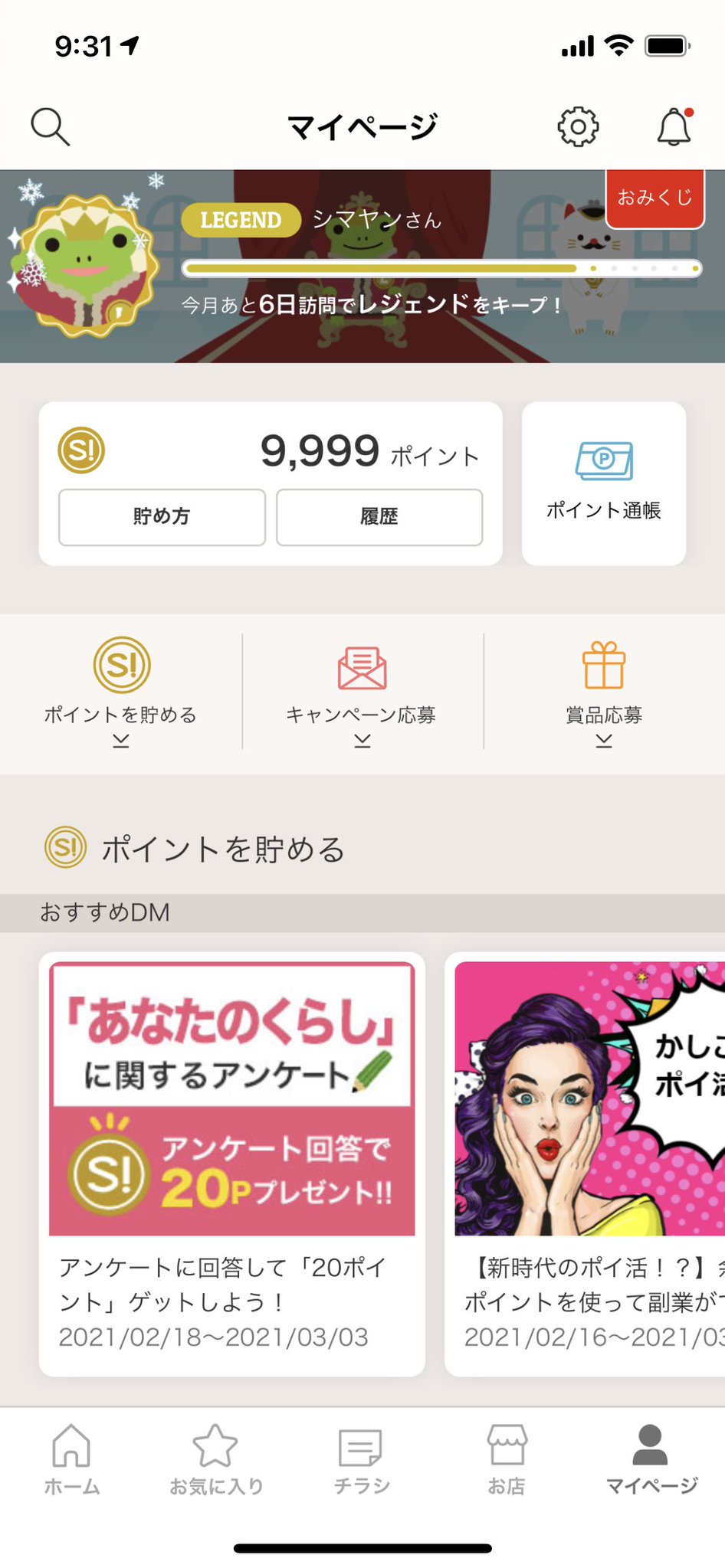Tap the おみくじ button
This screenshot has width=725, height=1568.
(x=655, y=198)
